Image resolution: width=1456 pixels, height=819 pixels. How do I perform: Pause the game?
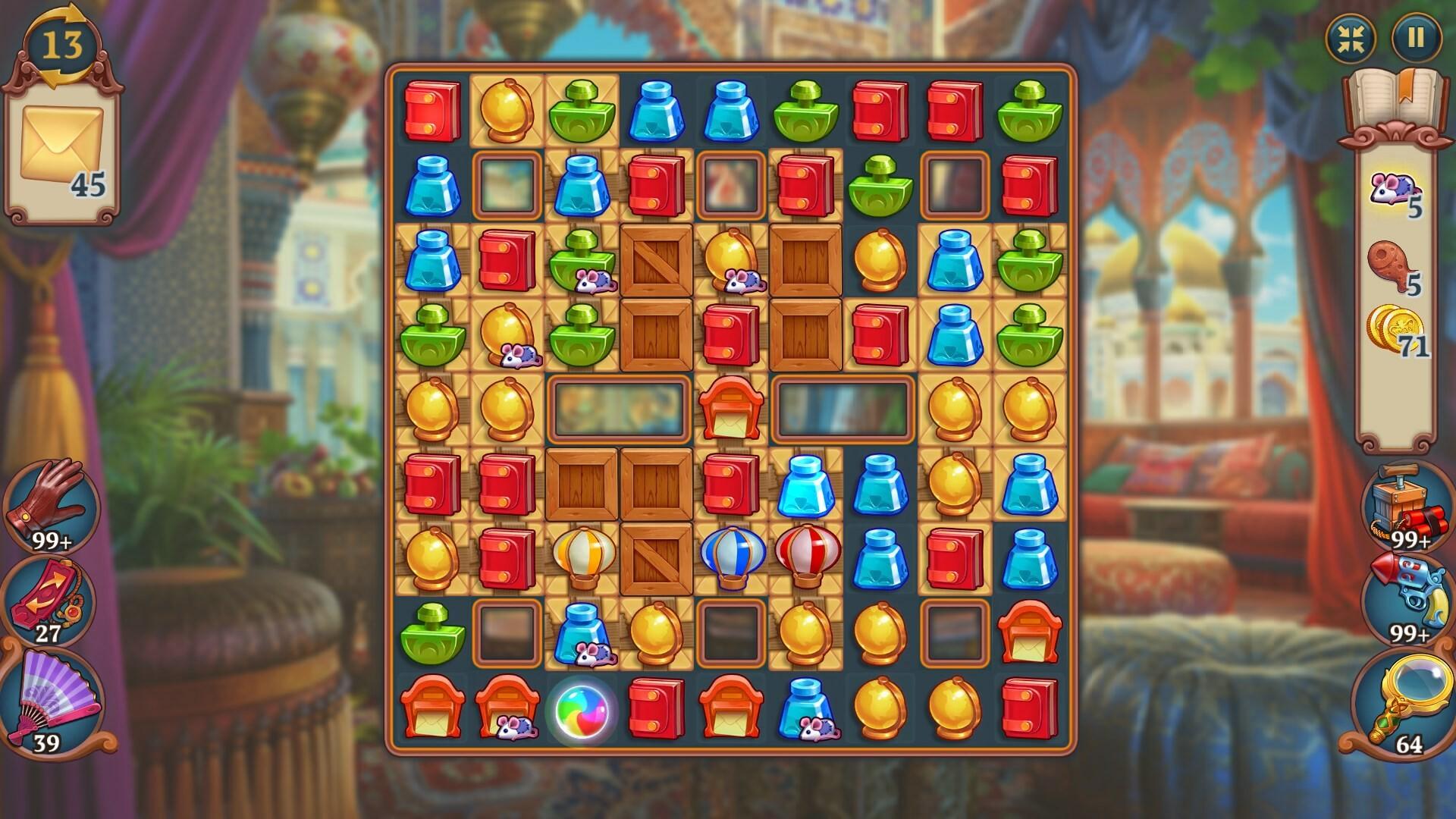tap(1416, 38)
